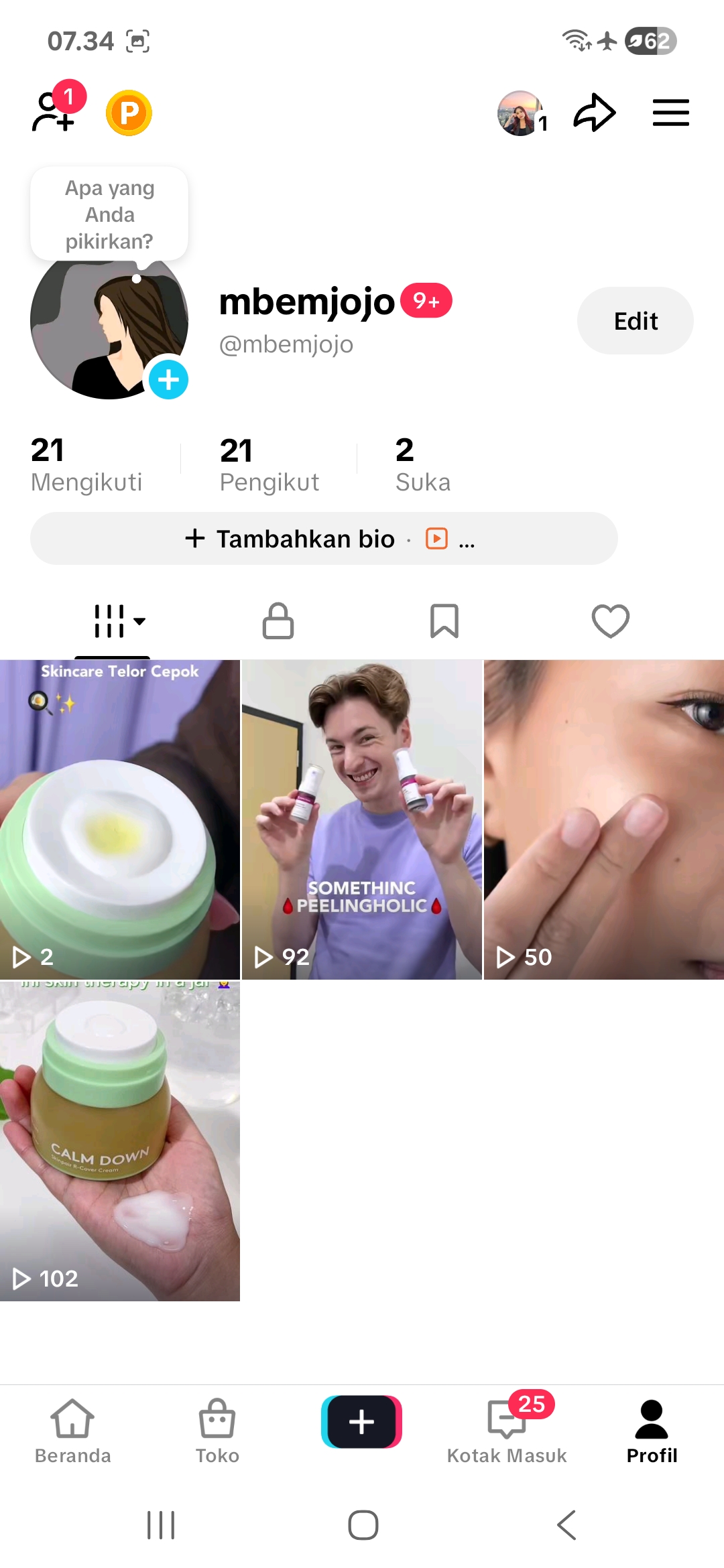Screen dimensions: 724x1568
Task: Open the Calm Down cream video
Action: 120,1140
